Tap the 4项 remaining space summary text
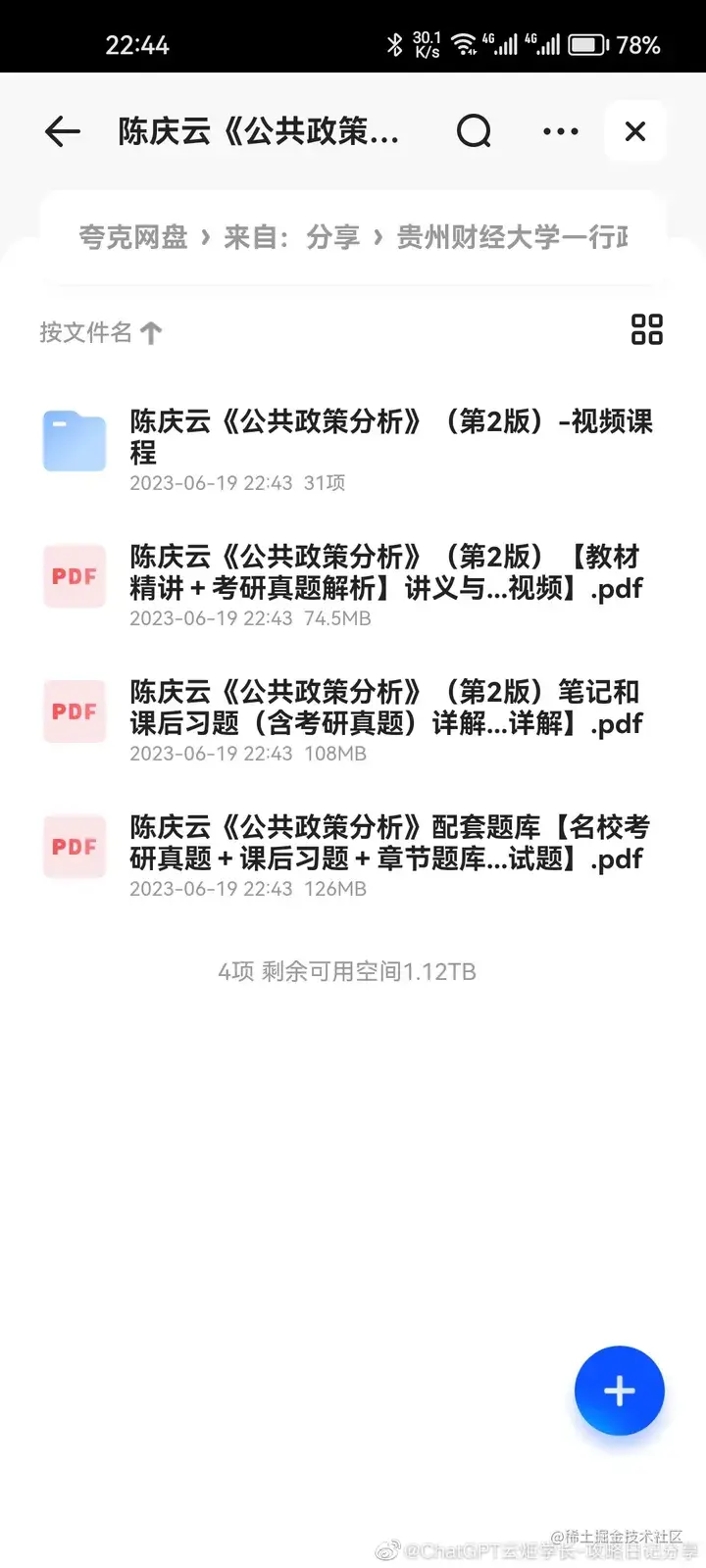 coord(345,971)
